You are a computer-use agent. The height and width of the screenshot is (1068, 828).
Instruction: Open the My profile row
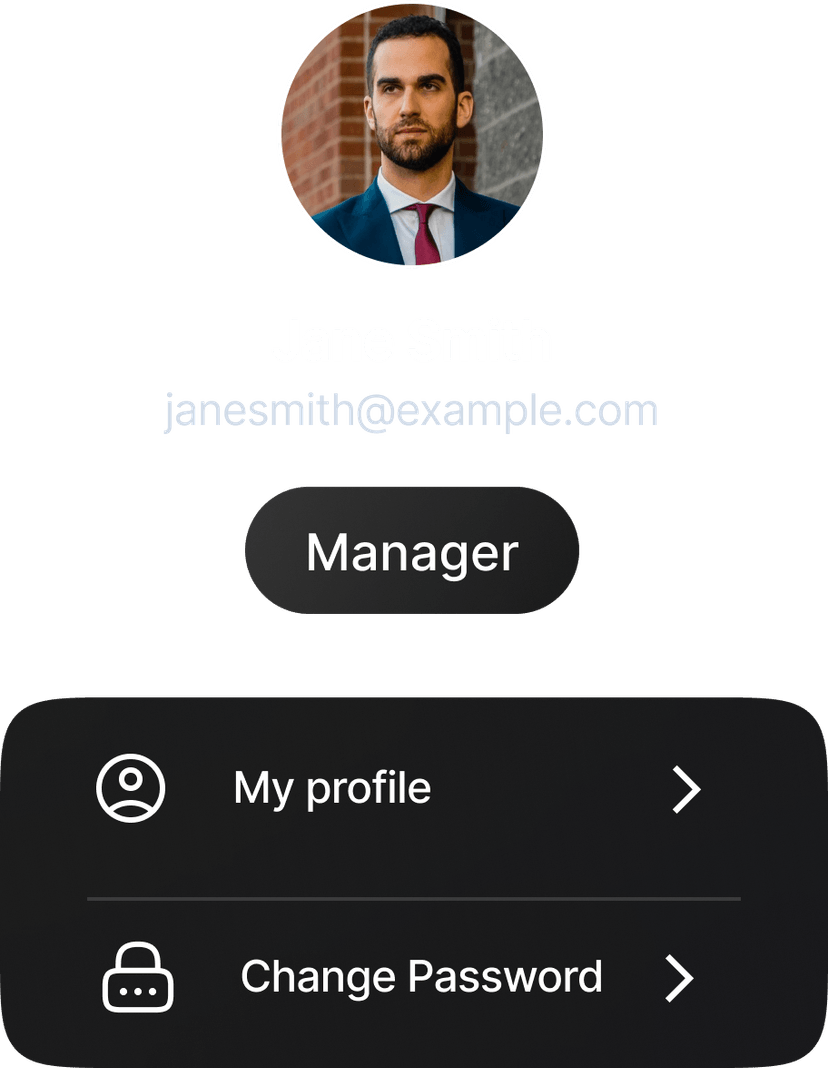coord(400,789)
